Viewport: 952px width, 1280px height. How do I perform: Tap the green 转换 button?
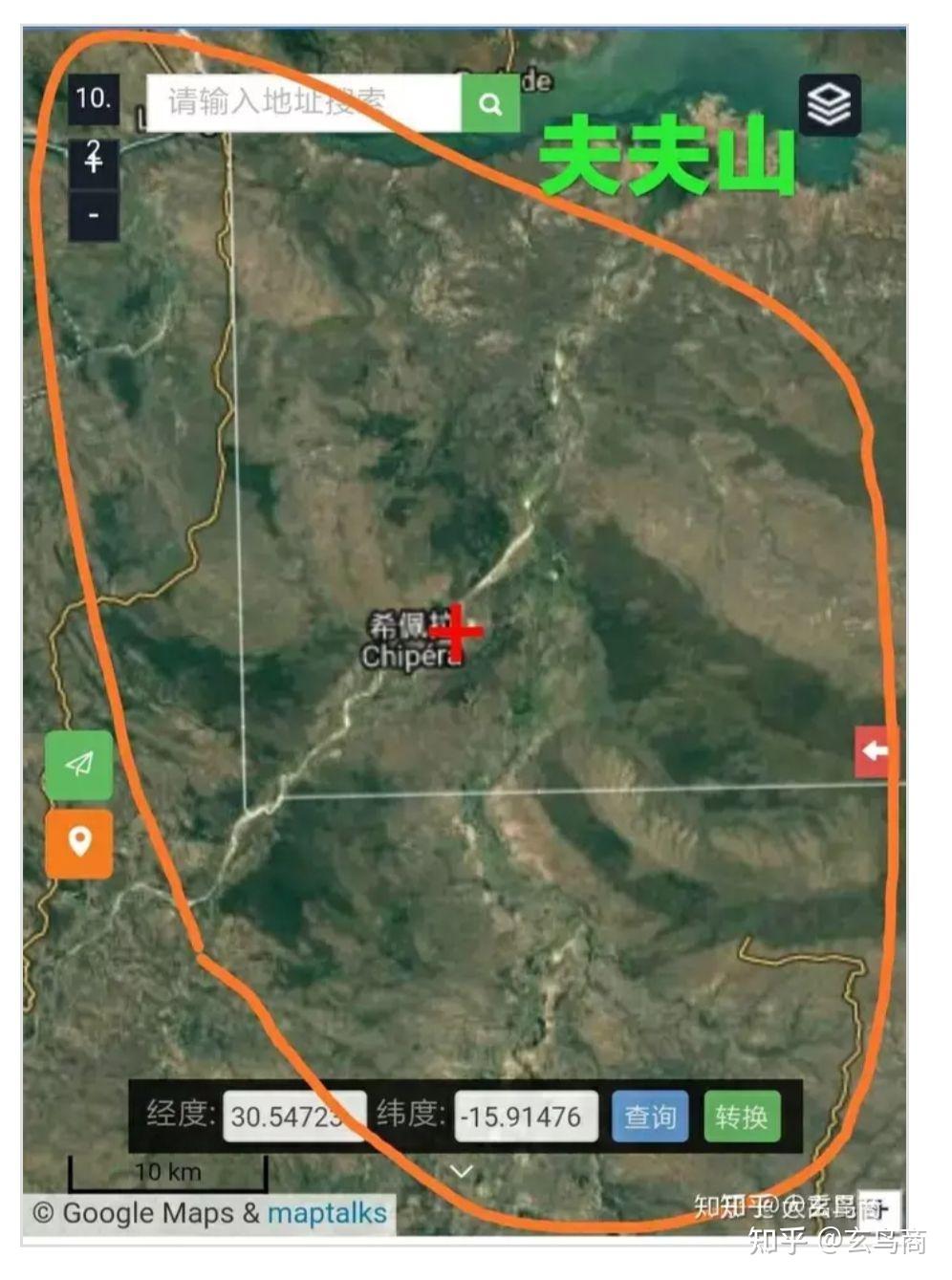click(x=742, y=1117)
